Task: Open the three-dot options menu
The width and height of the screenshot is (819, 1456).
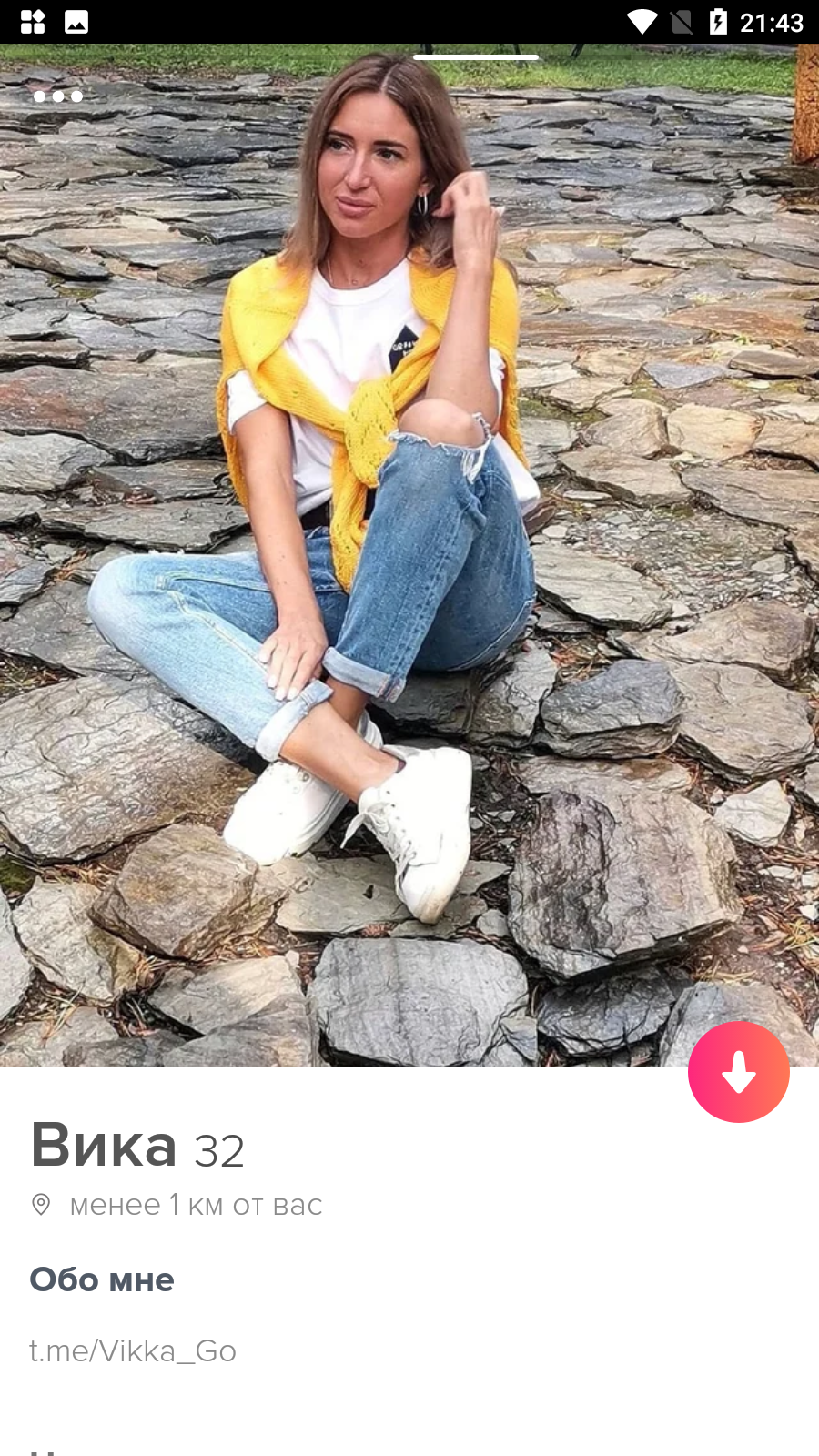Action: click(58, 96)
